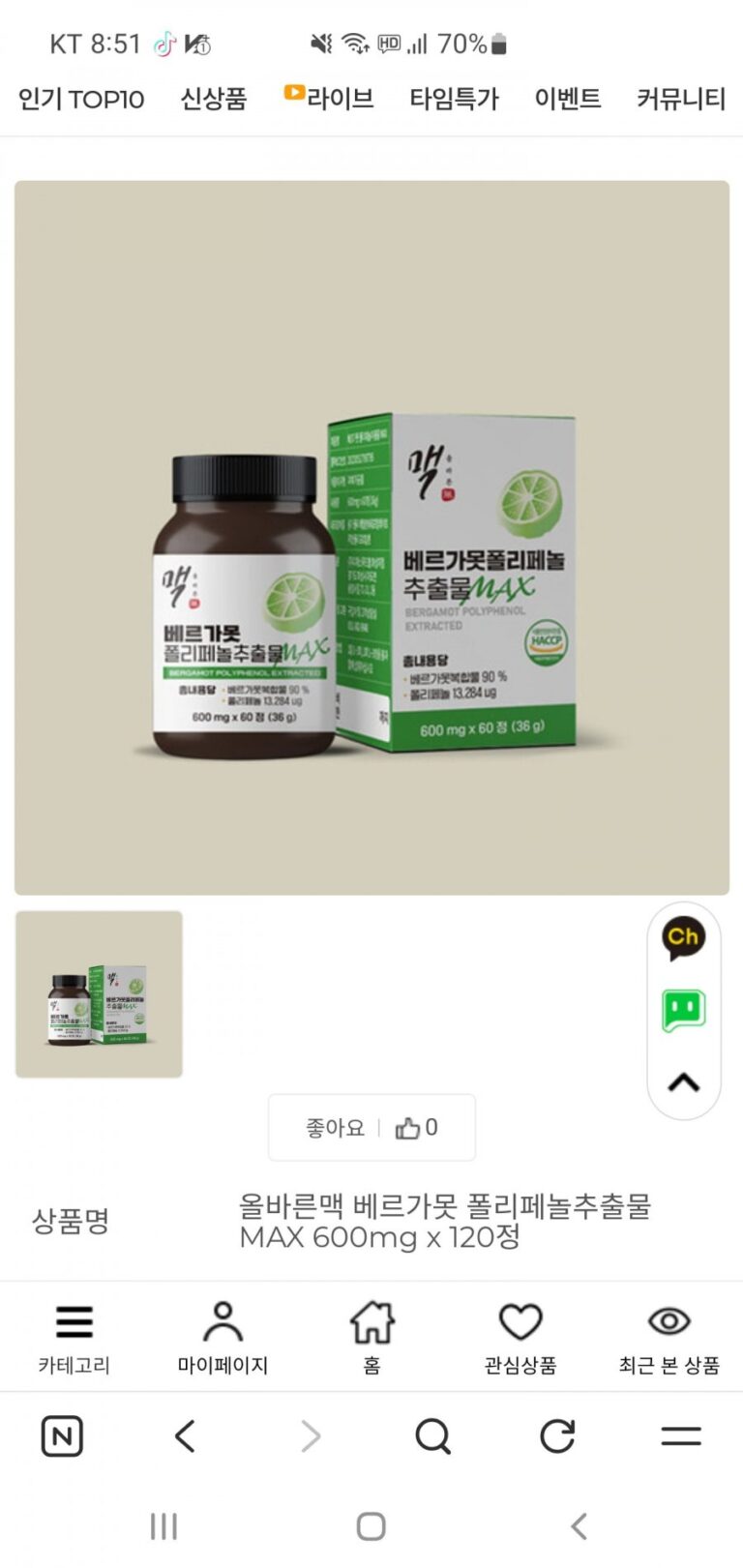Open the browser hamburger menu
This screenshot has width=743, height=1568.
click(681, 1436)
